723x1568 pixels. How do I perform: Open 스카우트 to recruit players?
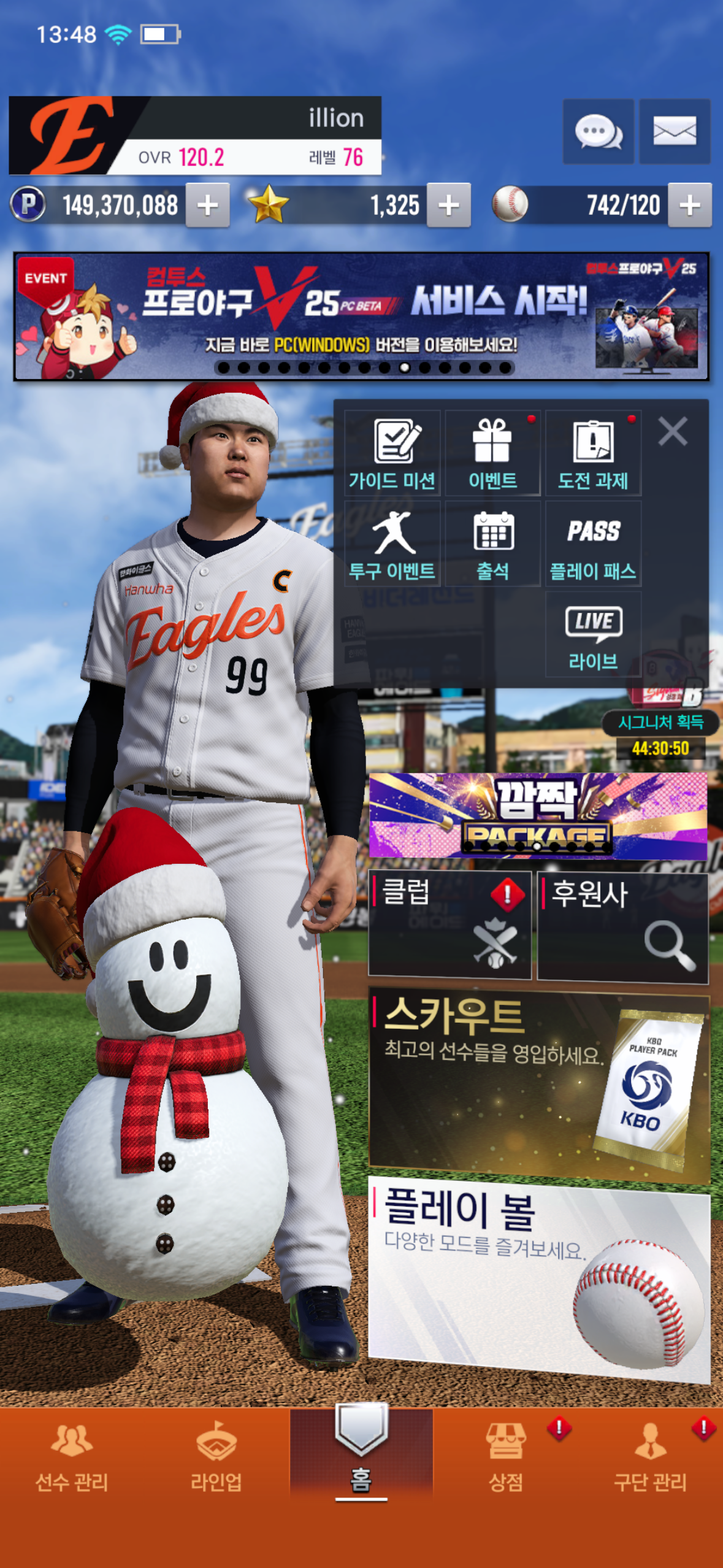pos(538,1082)
